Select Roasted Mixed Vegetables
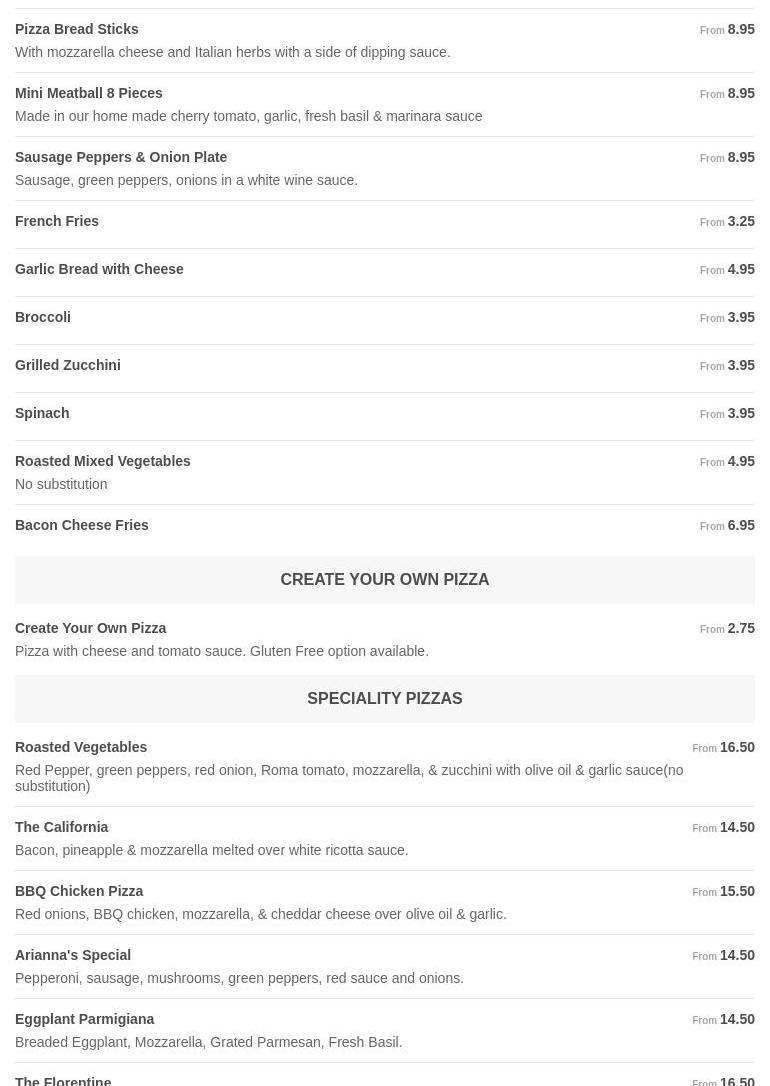 (103, 462)
